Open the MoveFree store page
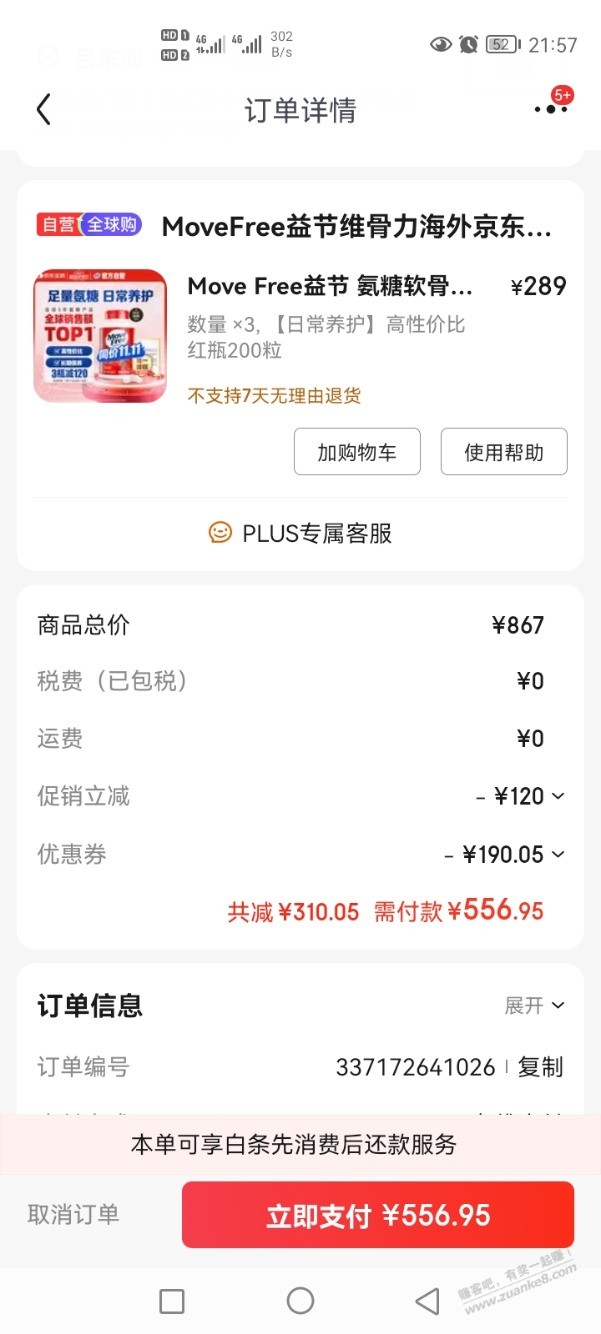 pos(356,227)
